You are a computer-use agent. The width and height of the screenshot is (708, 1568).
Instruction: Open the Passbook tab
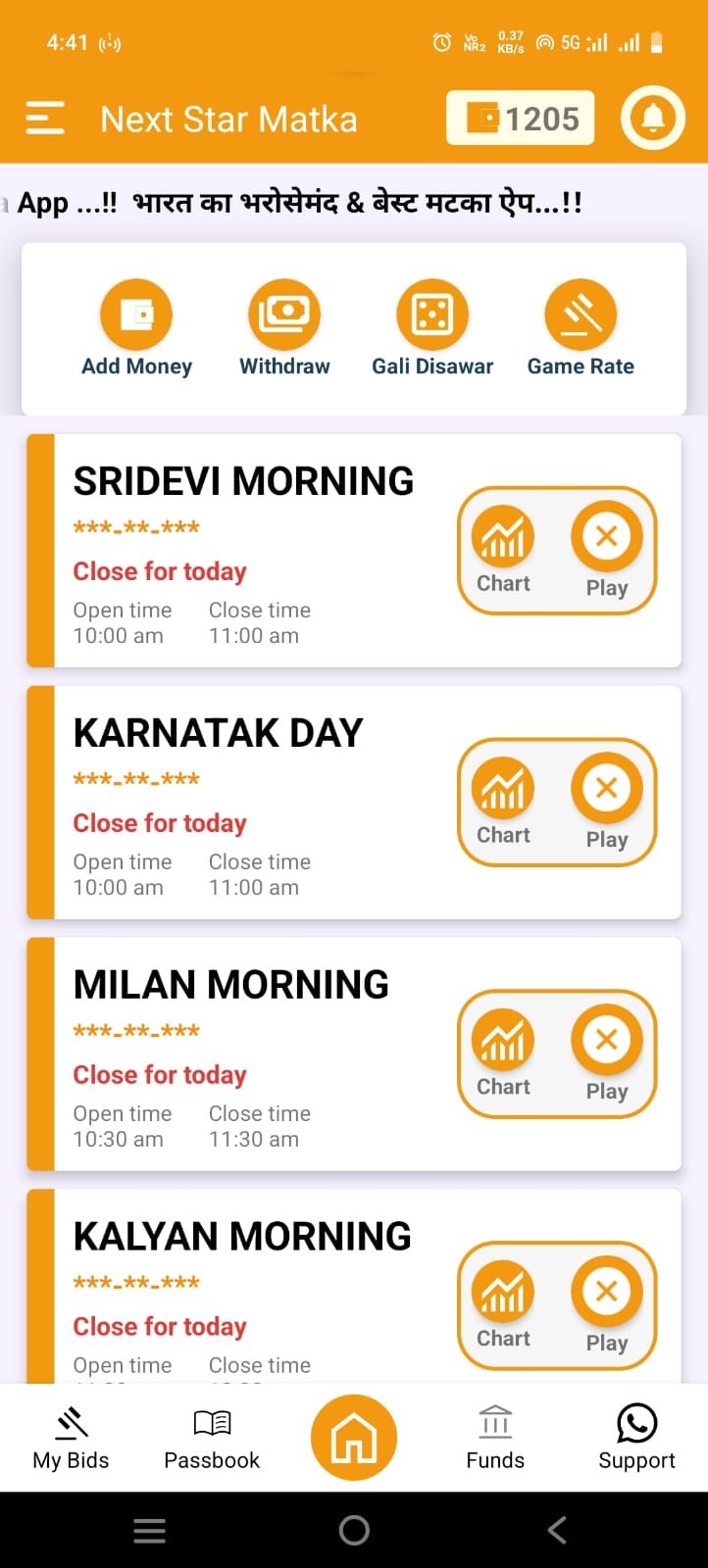(212, 1438)
